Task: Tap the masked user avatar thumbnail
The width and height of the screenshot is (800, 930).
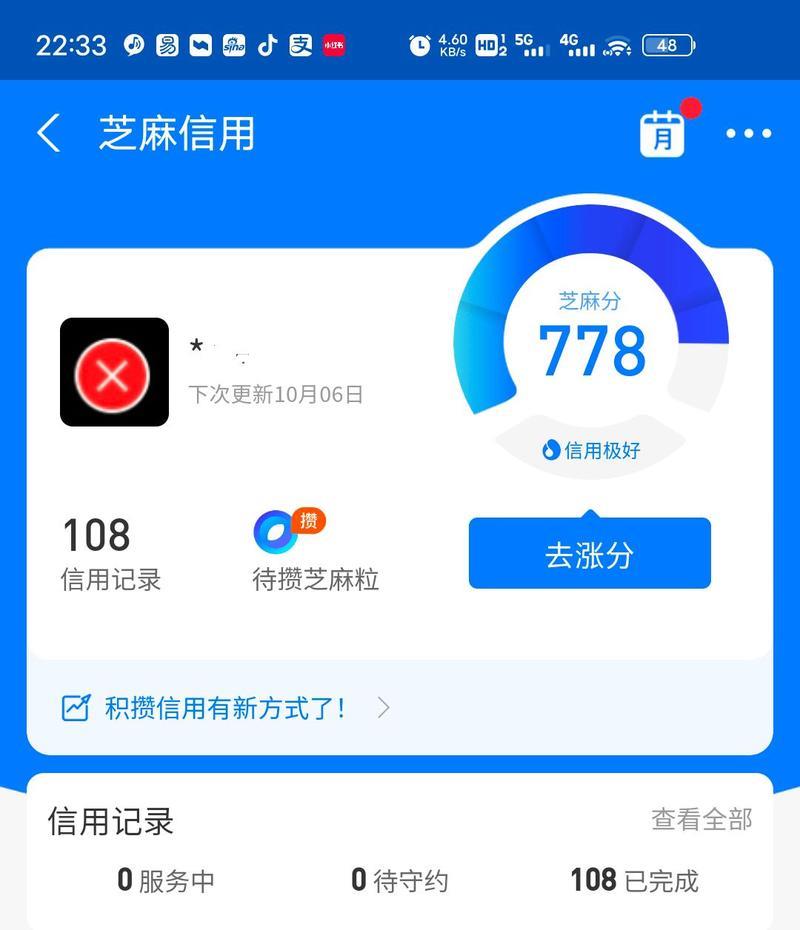Action: click(114, 373)
